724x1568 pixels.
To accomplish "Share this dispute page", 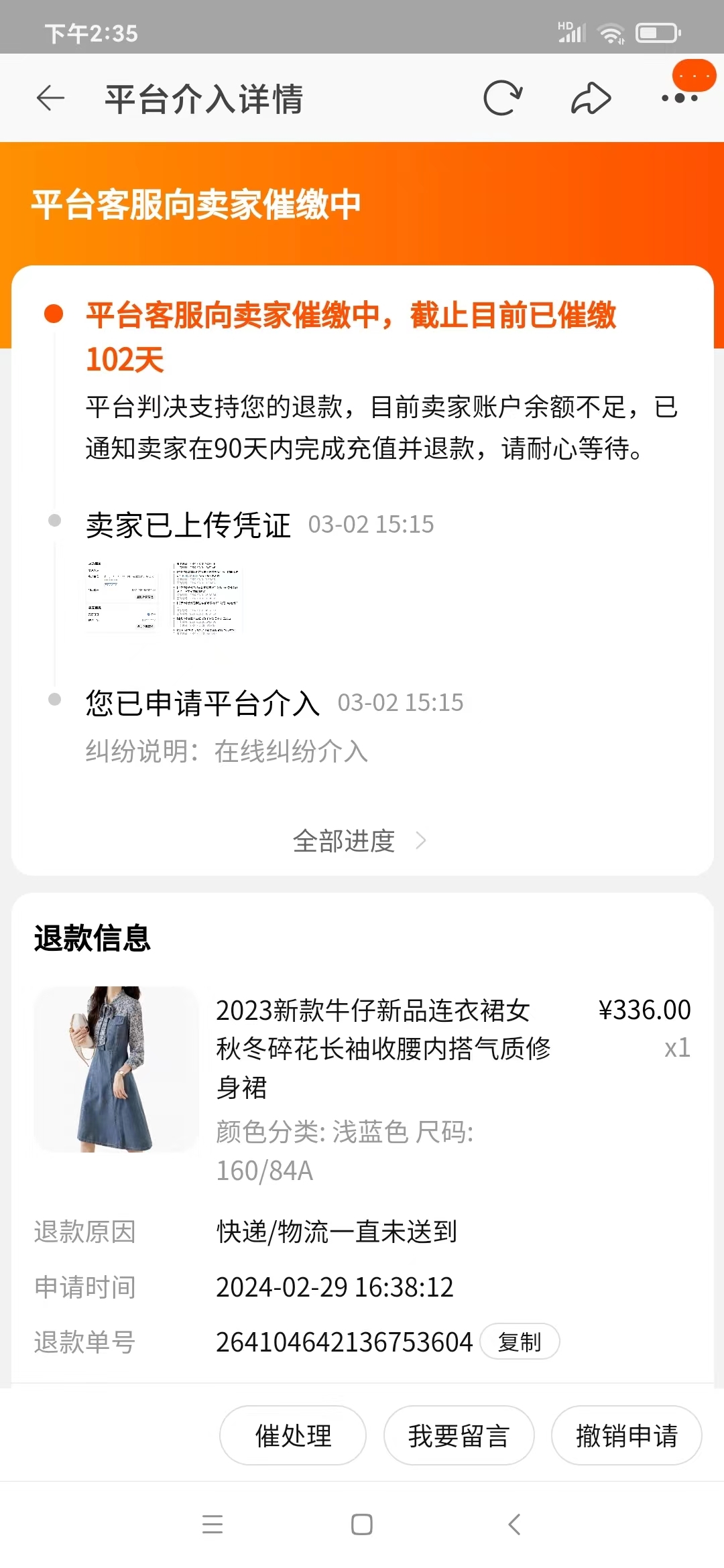I will tap(591, 99).
